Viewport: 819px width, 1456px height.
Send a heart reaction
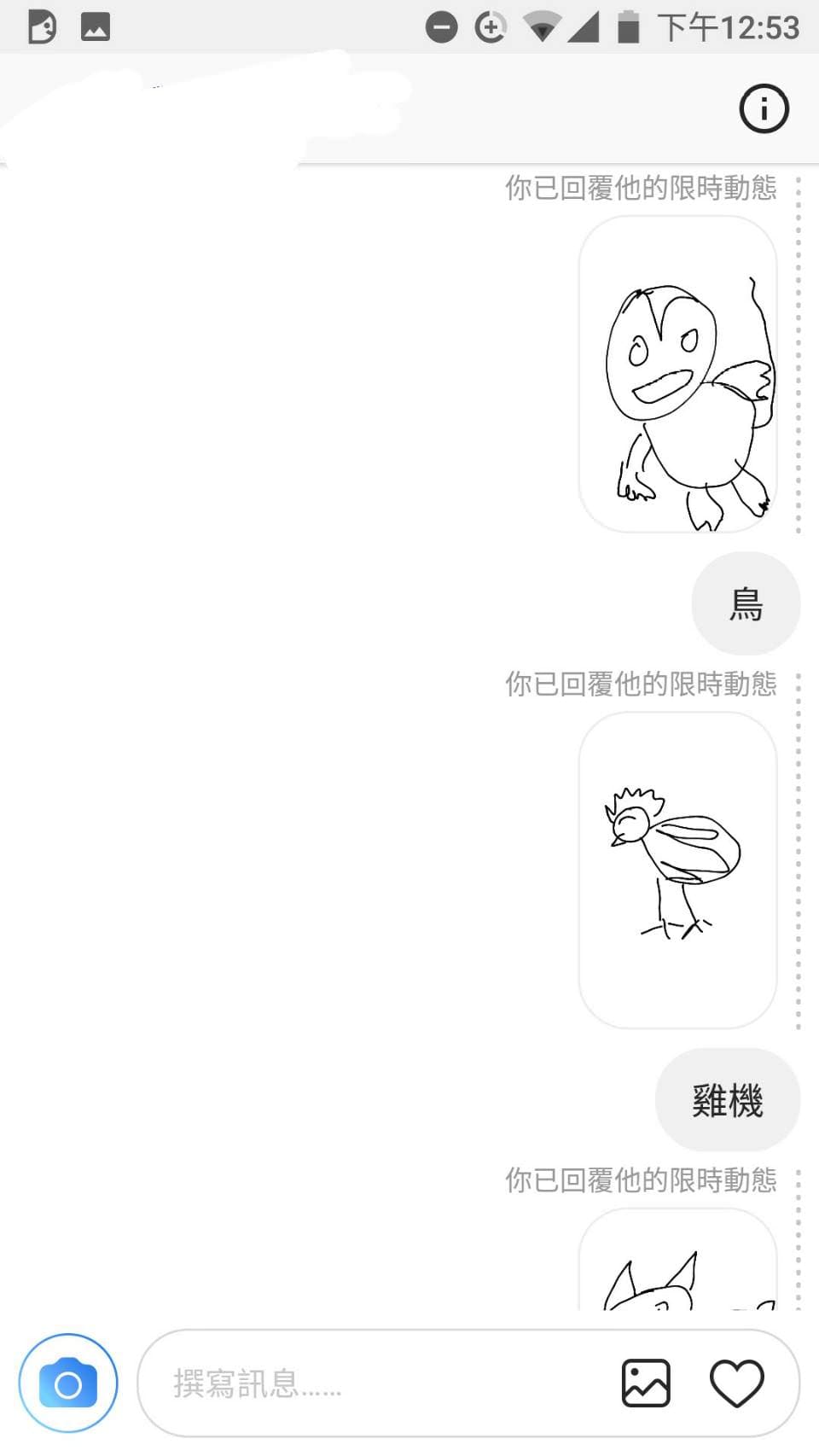(737, 1383)
